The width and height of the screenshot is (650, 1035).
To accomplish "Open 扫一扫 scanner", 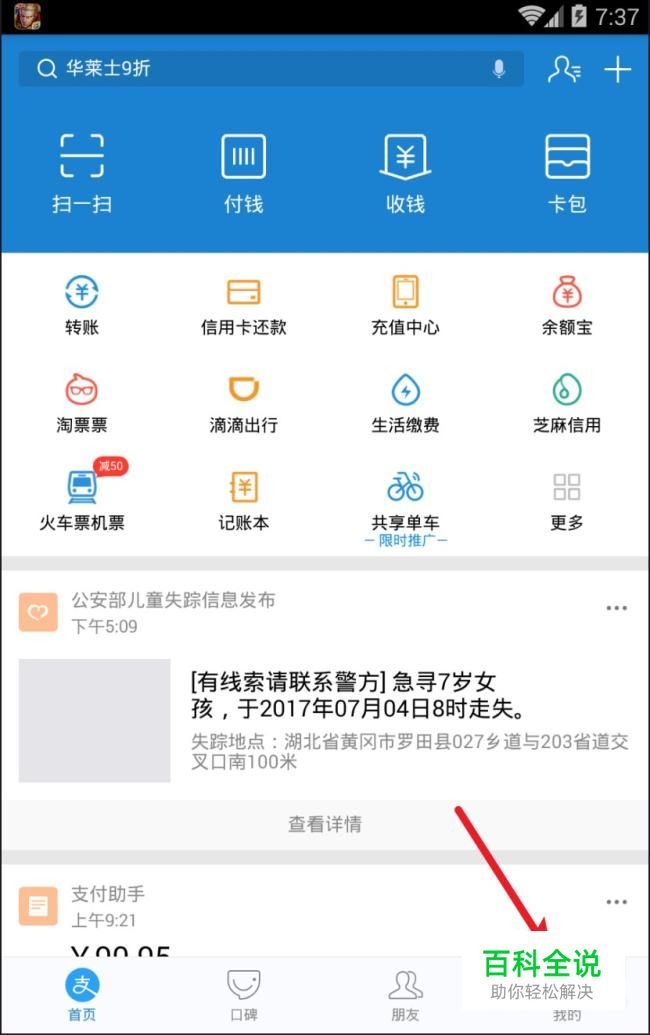I will [82, 173].
